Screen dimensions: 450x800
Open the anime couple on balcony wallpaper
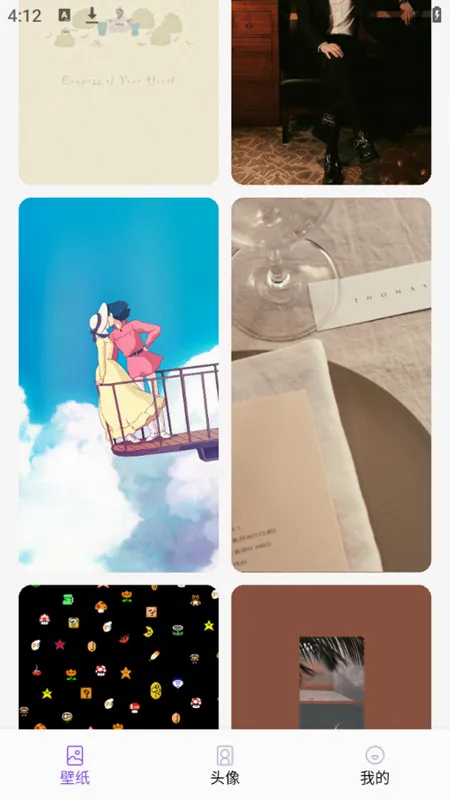[x=118, y=385]
